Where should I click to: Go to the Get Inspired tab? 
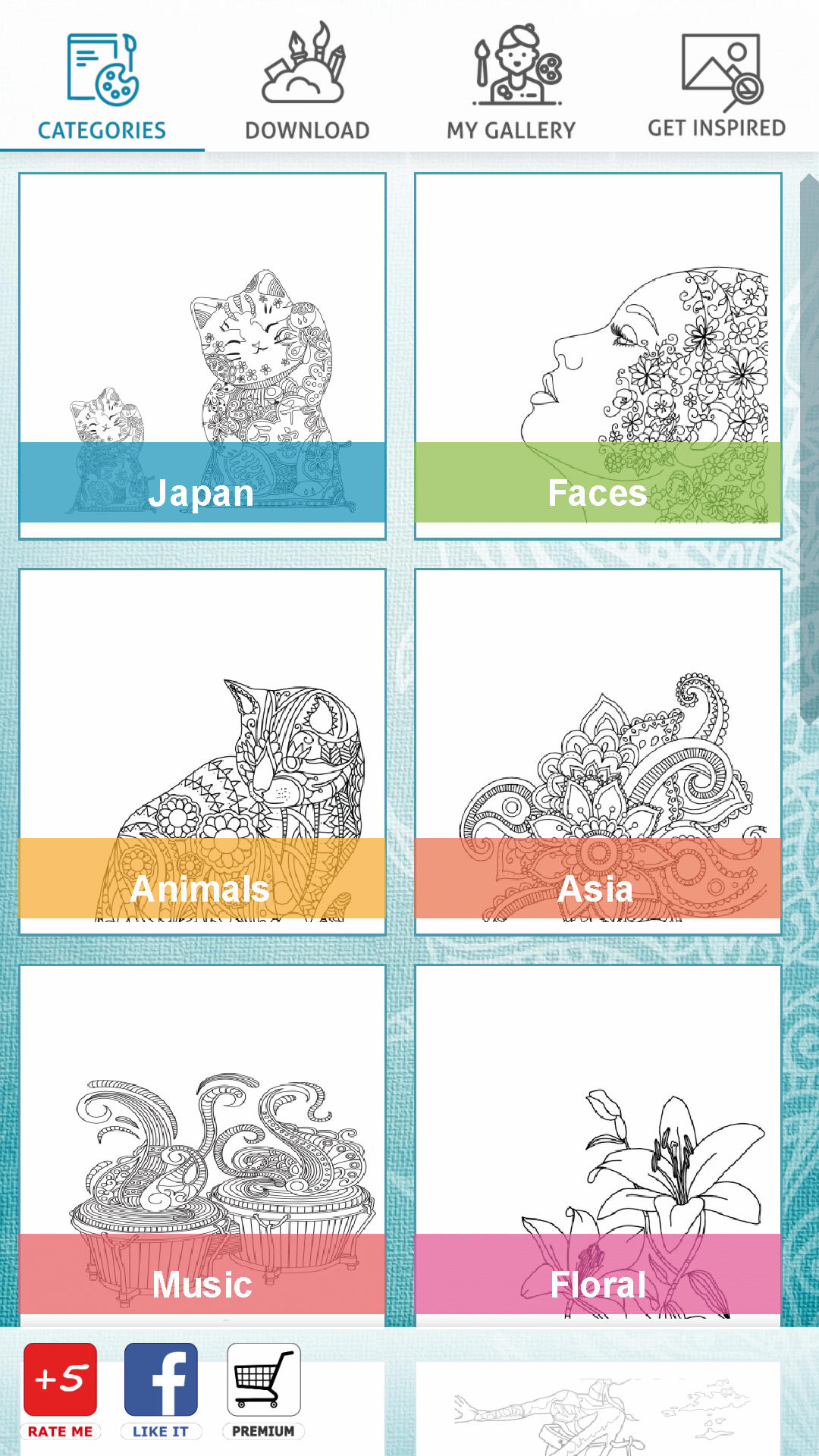pyautogui.click(x=716, y=82)
